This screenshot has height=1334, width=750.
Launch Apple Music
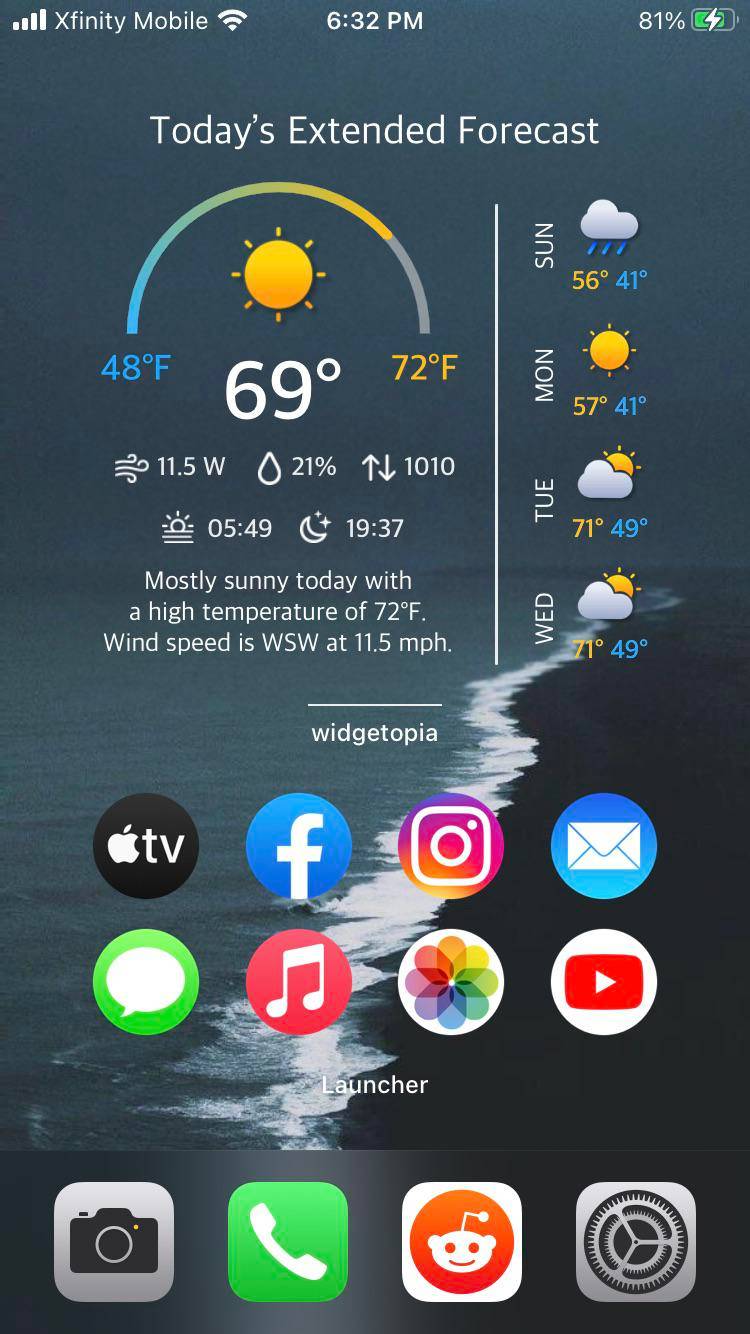tap(299, 981)
